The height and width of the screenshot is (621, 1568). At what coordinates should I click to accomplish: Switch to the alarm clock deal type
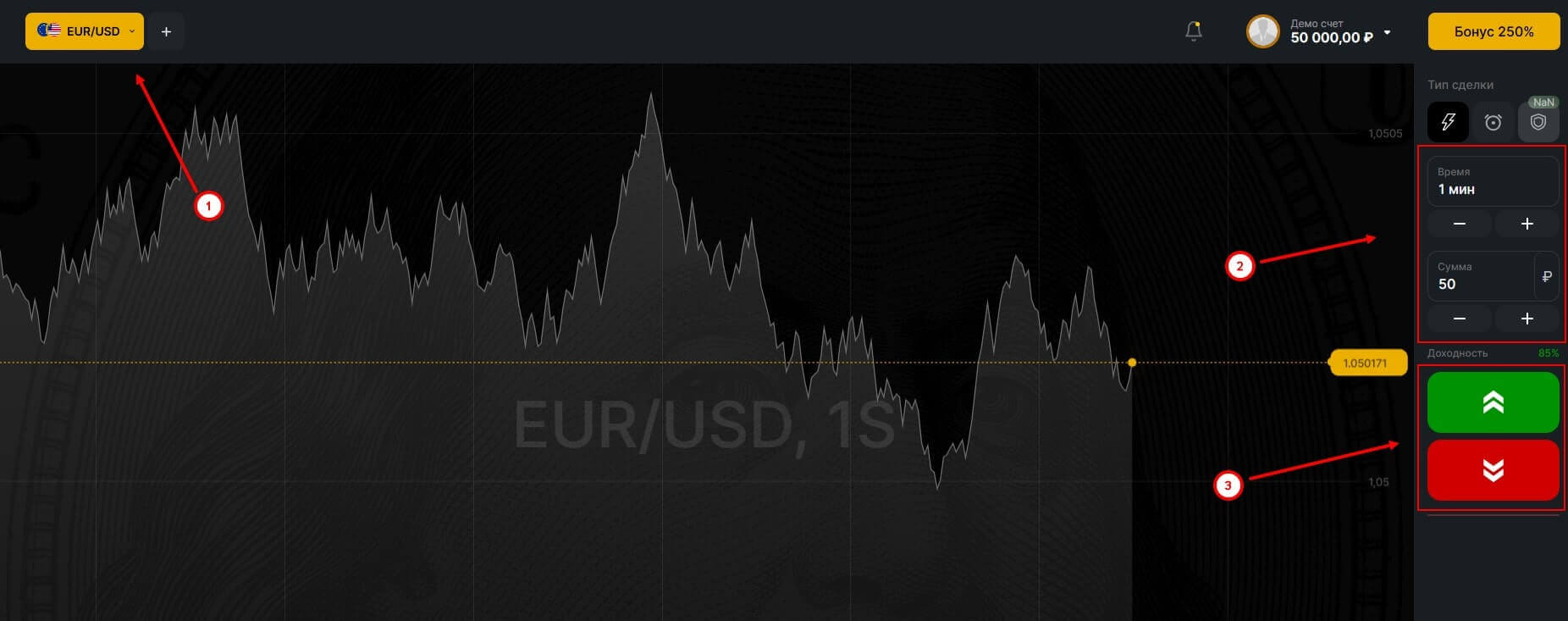click(x=1493, y=122)
